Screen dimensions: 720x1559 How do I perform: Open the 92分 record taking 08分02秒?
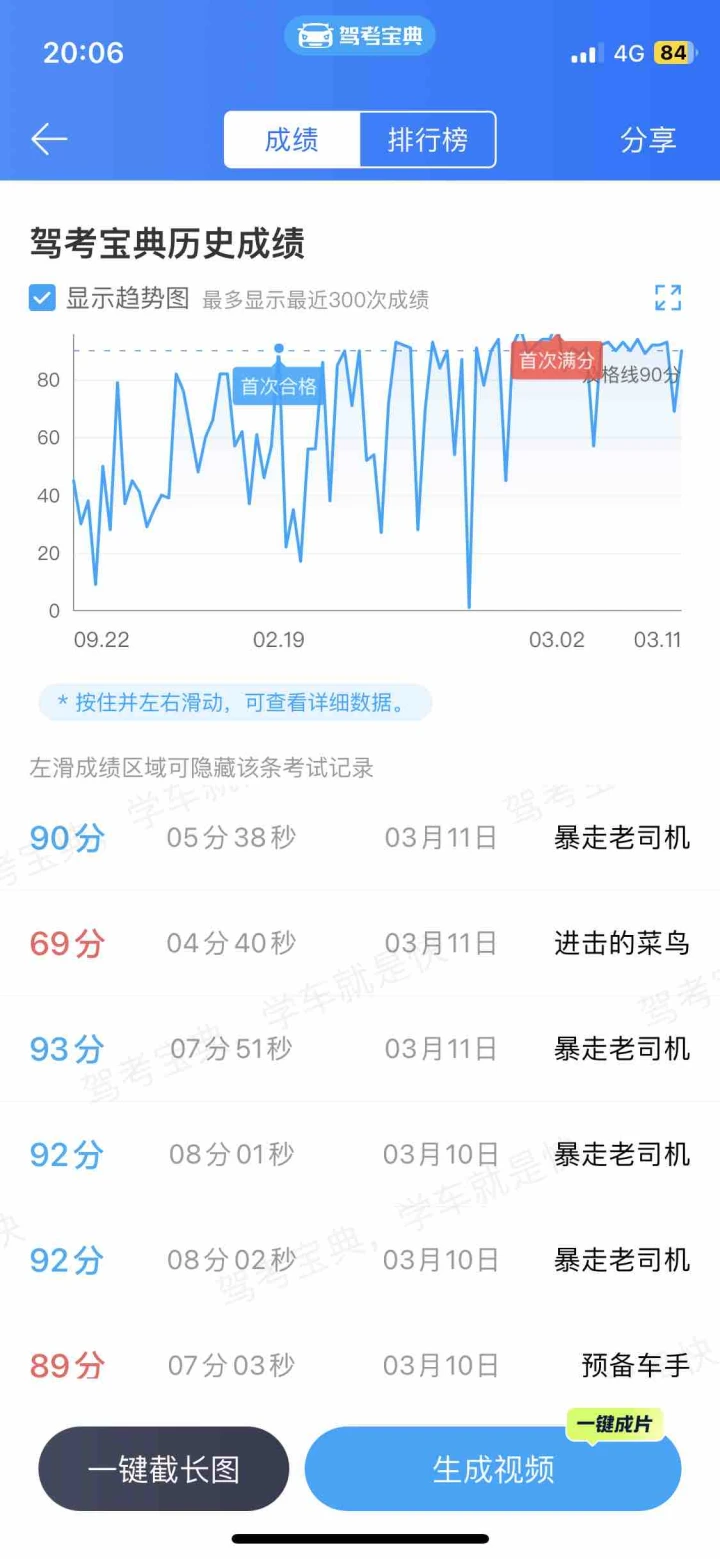(x=360, y=1260)
